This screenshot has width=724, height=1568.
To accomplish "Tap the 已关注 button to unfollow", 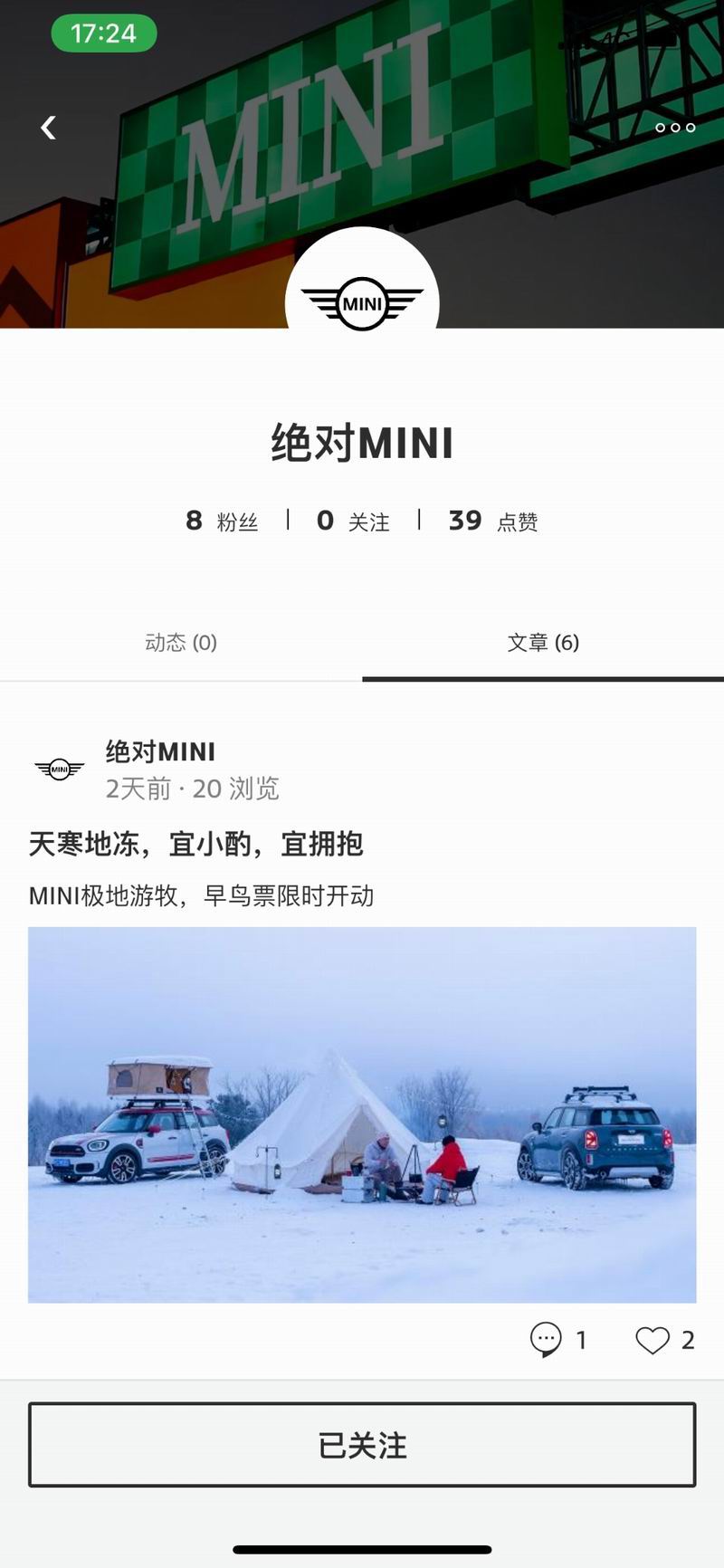I will click(362, 1445).
